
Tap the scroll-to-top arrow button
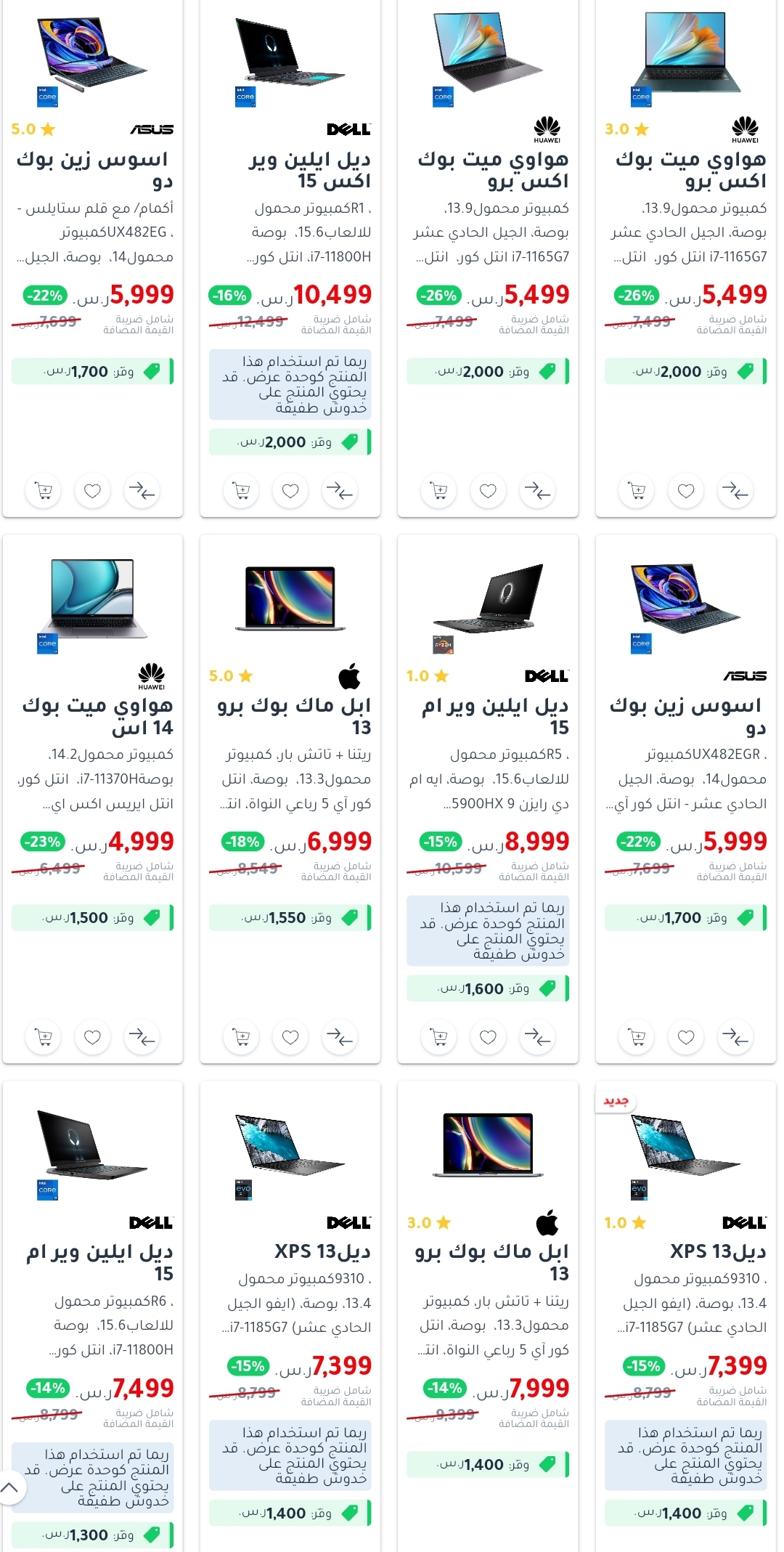[10, 1487]
